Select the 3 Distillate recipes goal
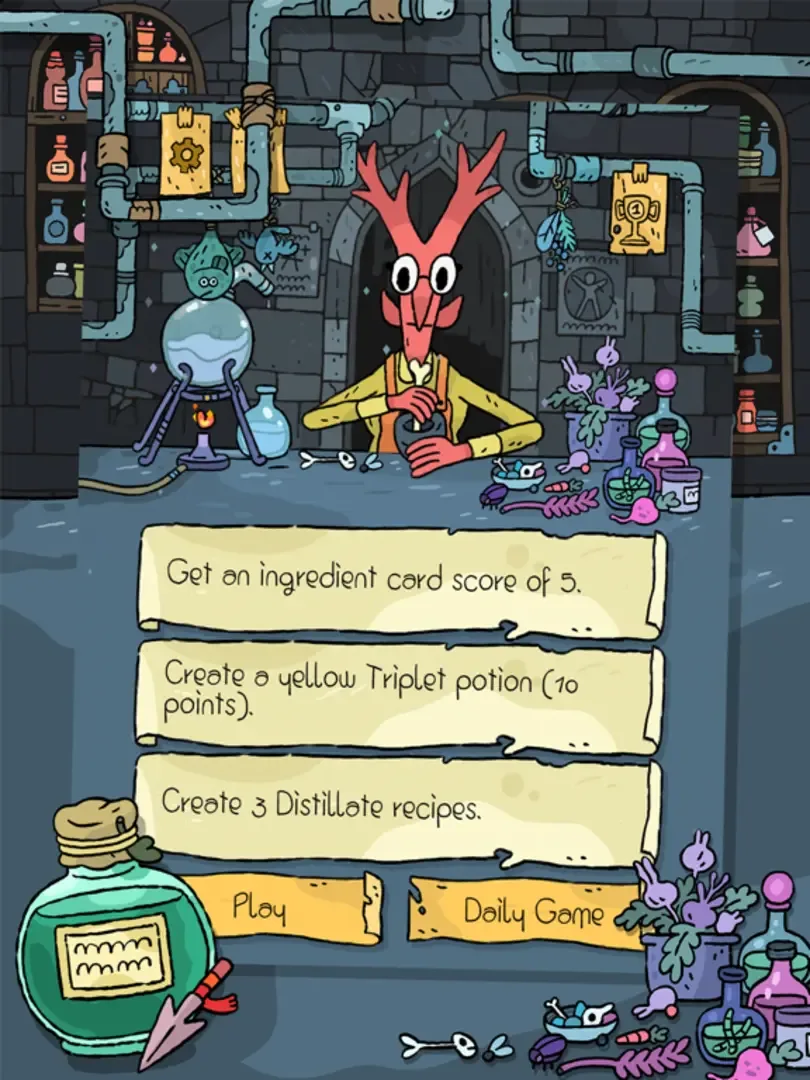 (400, 806)
